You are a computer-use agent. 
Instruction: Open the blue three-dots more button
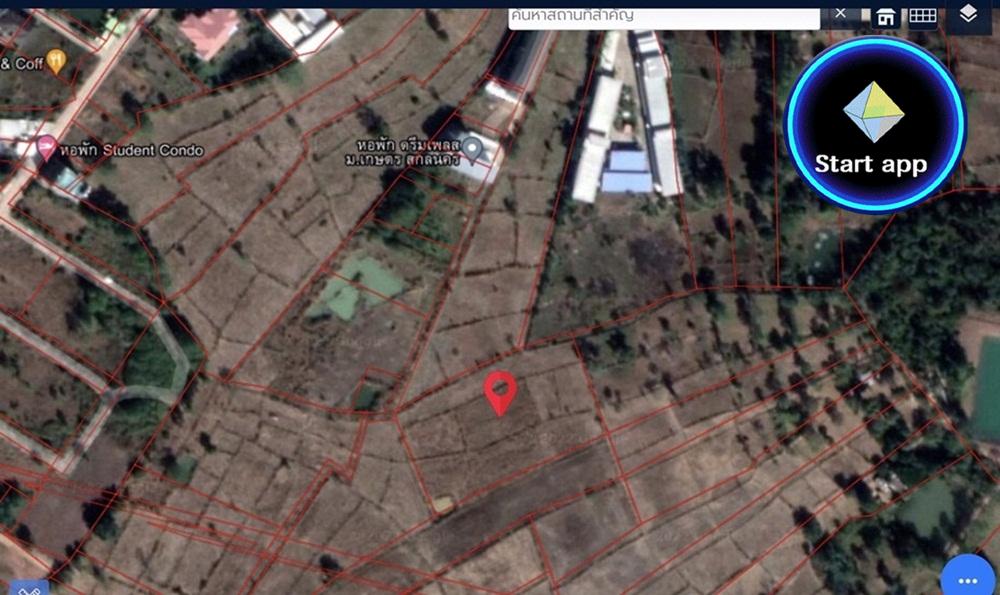point(969,577)
